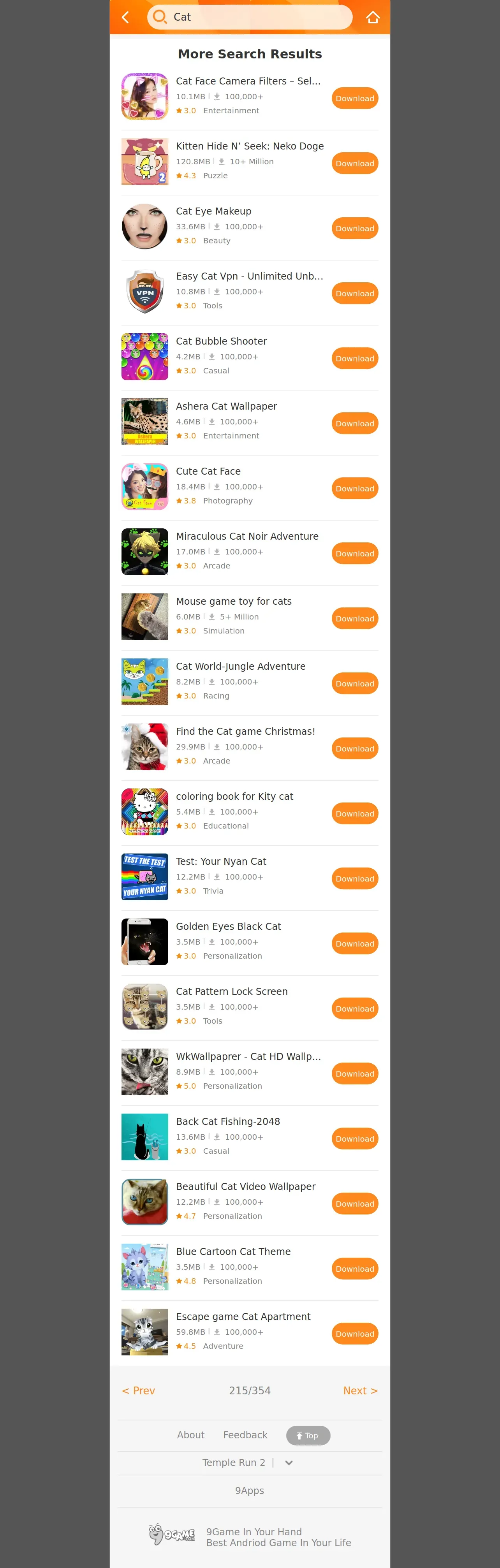Viewport: 500px width, 1568px height.
Task: Open the Feedback link
Action: 245,1435
